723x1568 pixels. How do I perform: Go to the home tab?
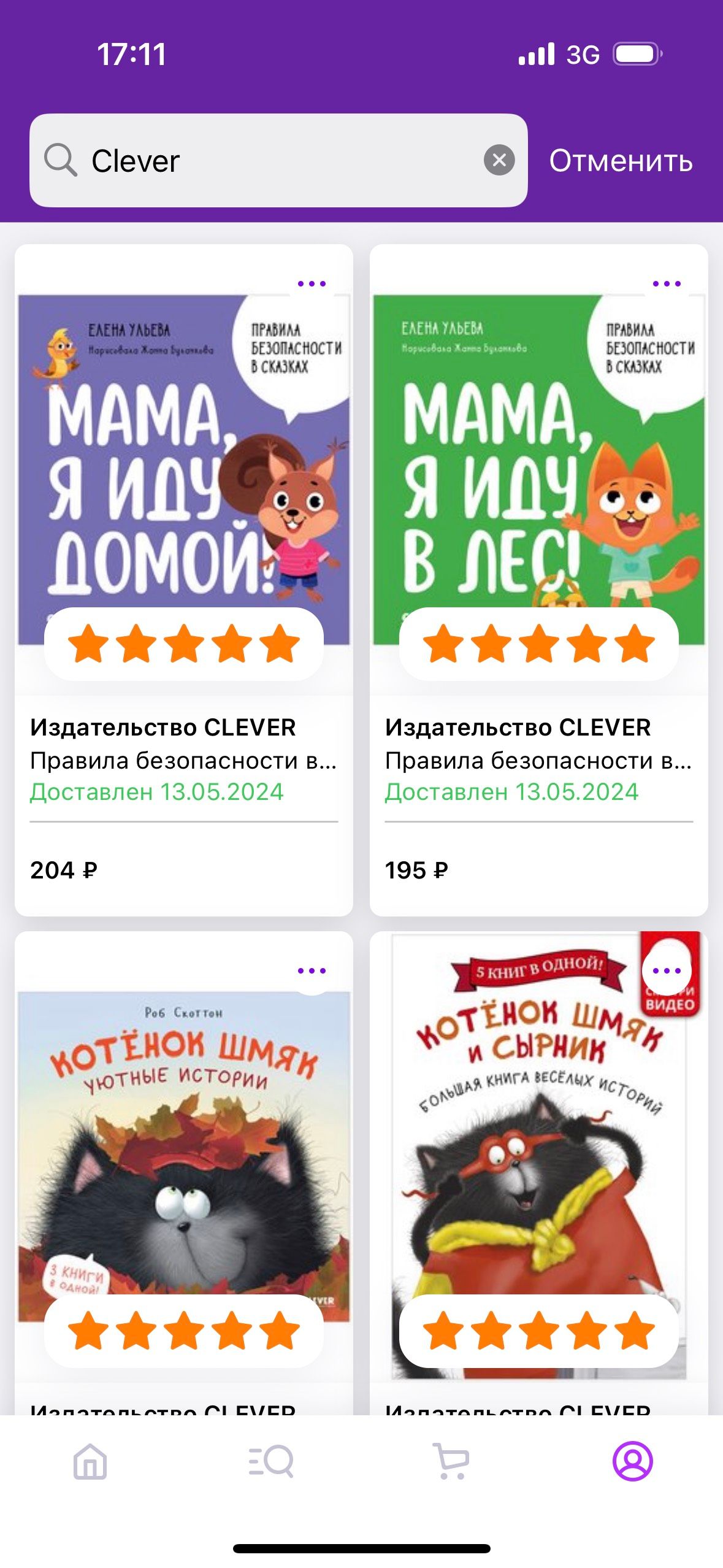tap(90, 1461)
